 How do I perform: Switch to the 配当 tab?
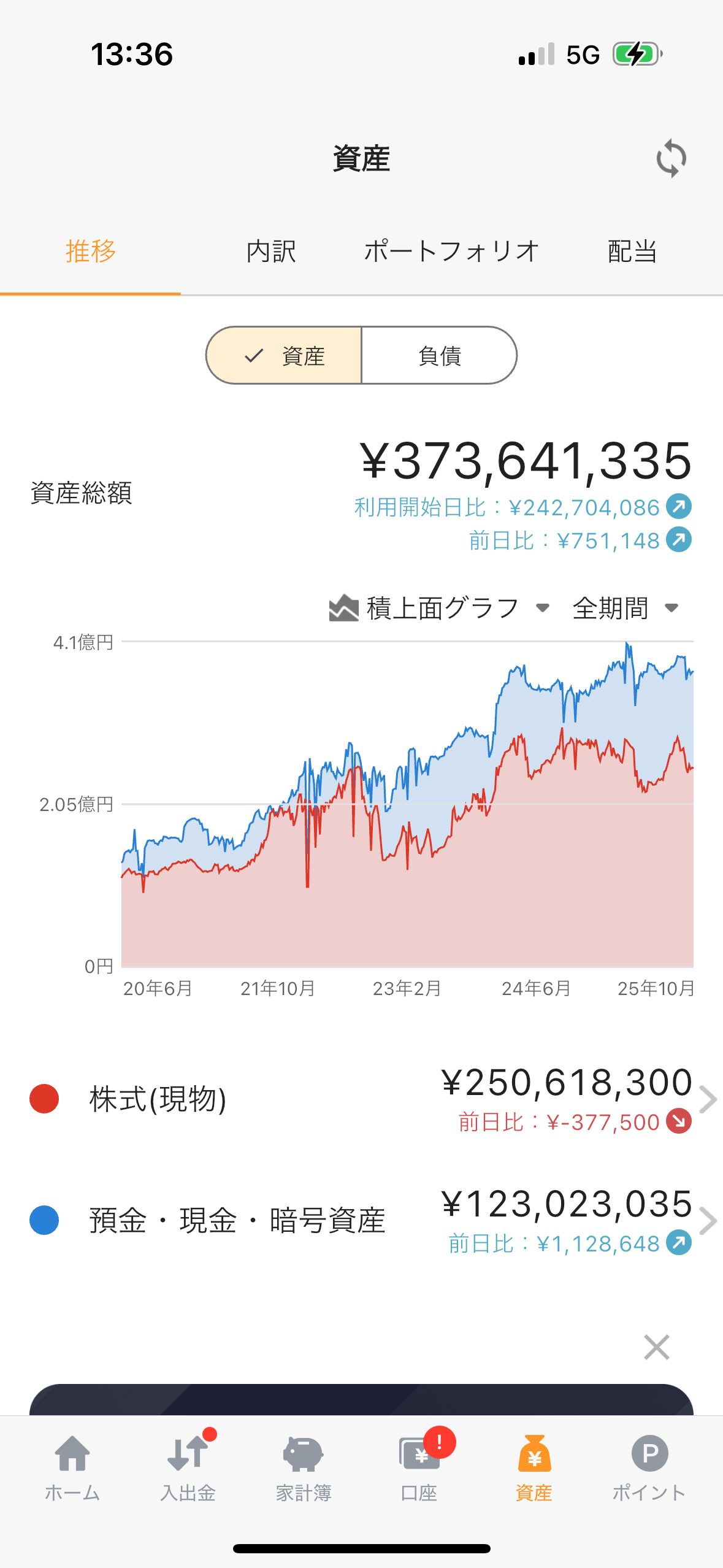tap(632, 252)
